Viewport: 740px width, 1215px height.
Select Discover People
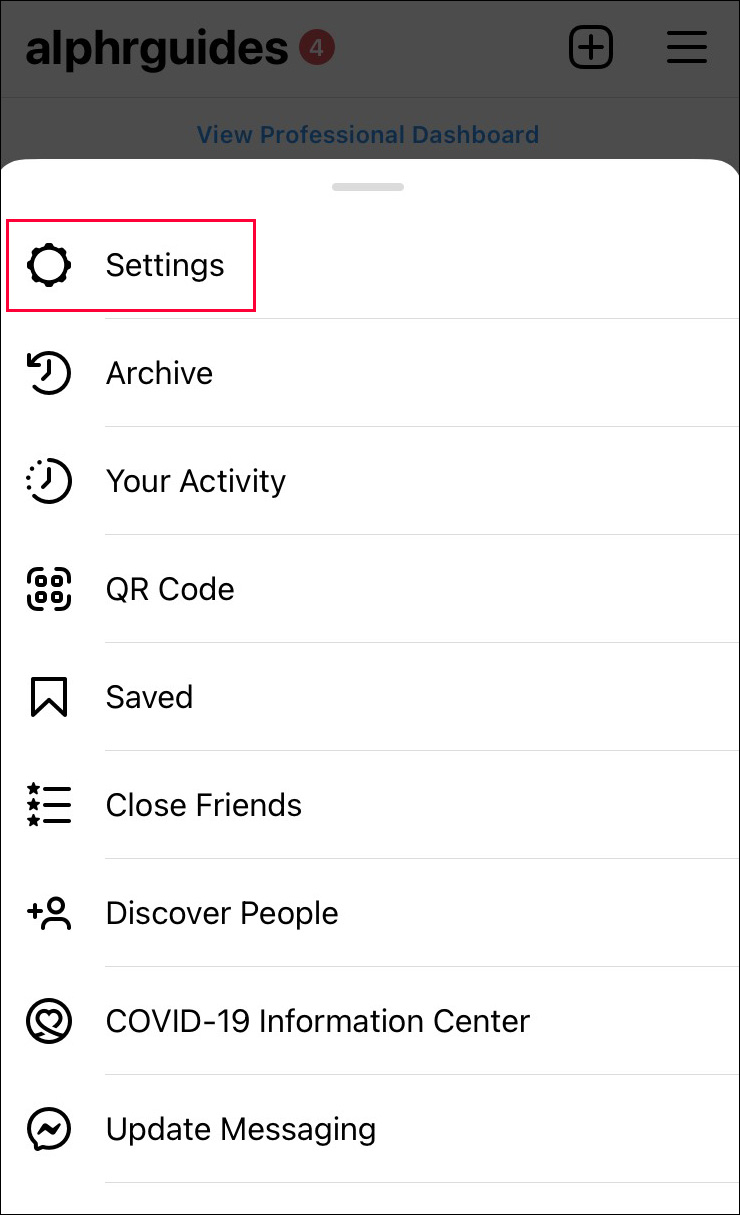221,913
